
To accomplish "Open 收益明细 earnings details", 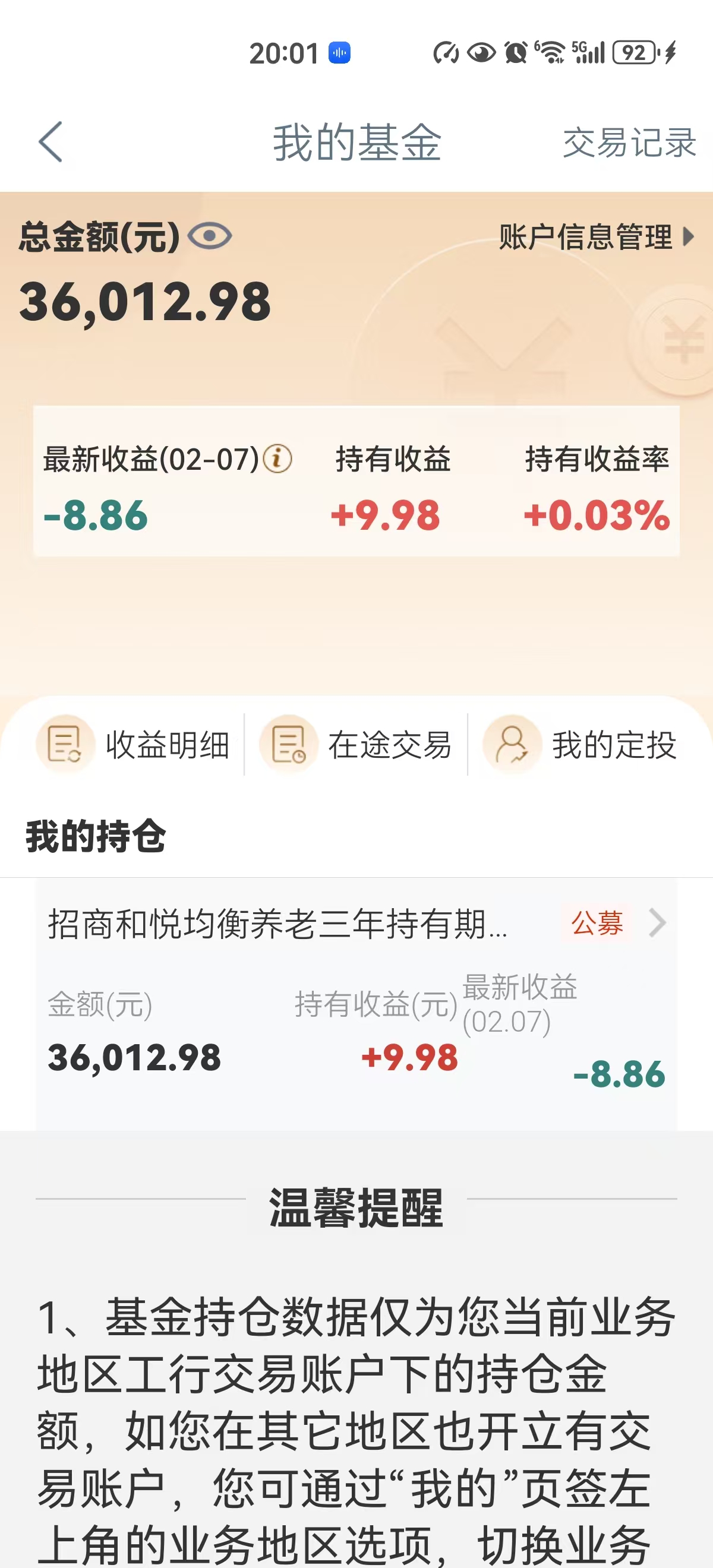I will click(x=132, y=744).
